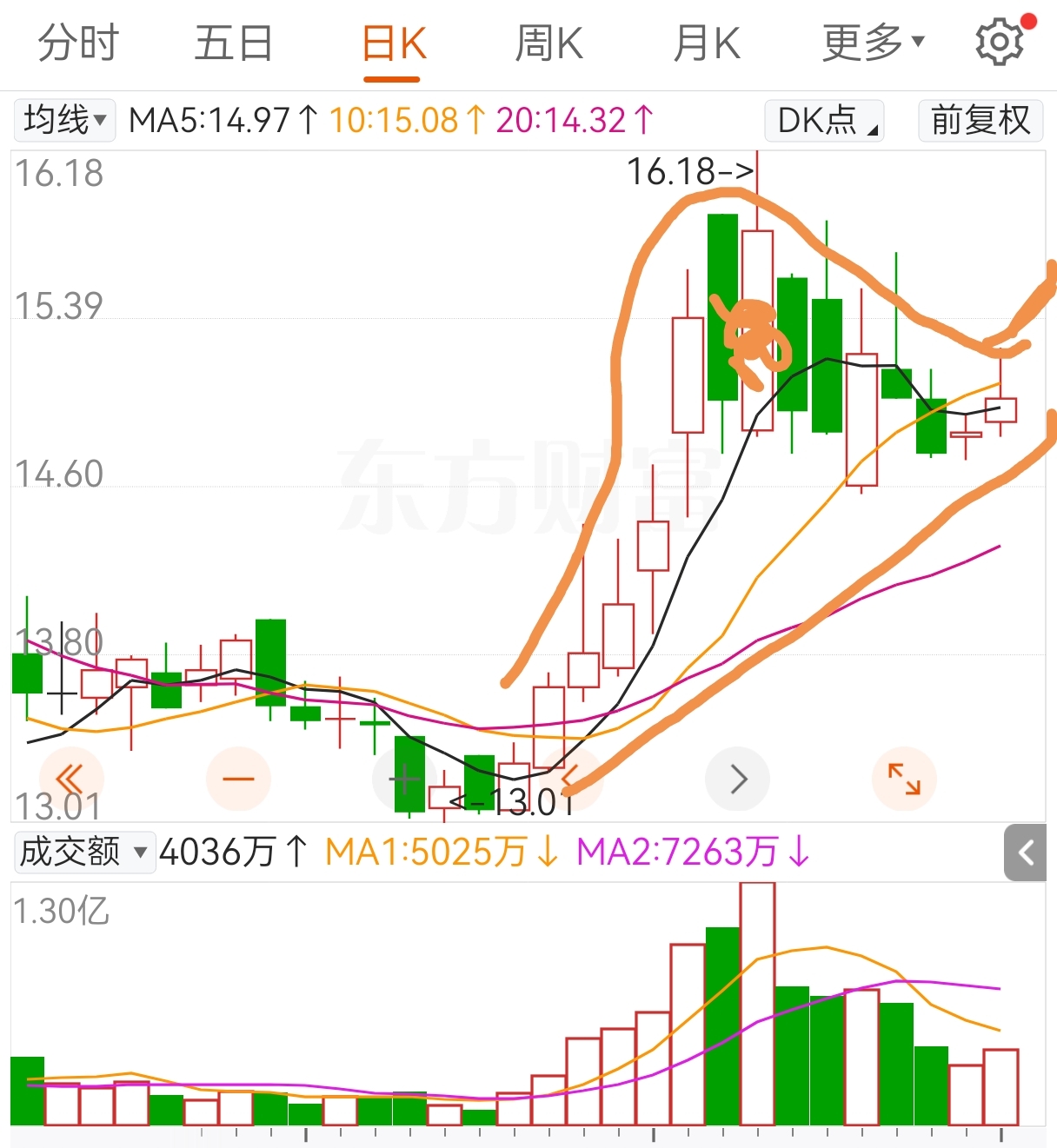Expand the 更多 period dropdown
Screen dimensions: 1057x1148
pos(872,43)
